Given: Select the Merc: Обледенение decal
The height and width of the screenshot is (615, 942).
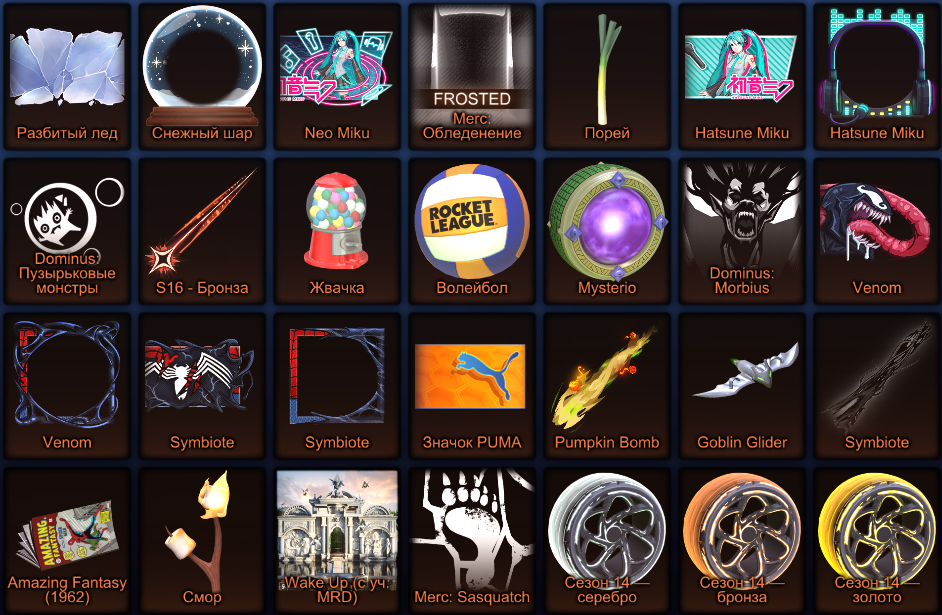Looking at the screenshot, I should tap(472, 75).
